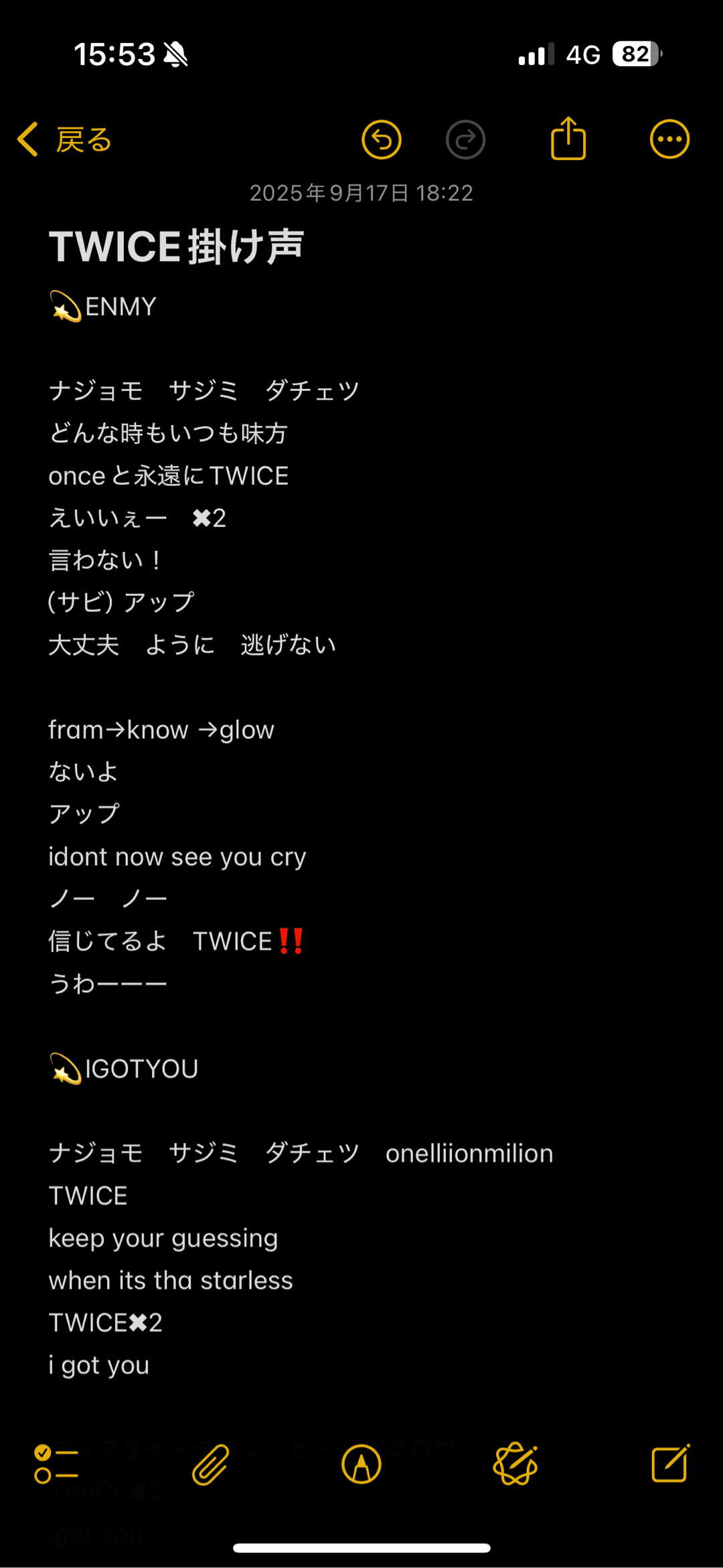Go back via 戻る button
The width and height of the screenshot is (723, 1568).
(65, 140)
